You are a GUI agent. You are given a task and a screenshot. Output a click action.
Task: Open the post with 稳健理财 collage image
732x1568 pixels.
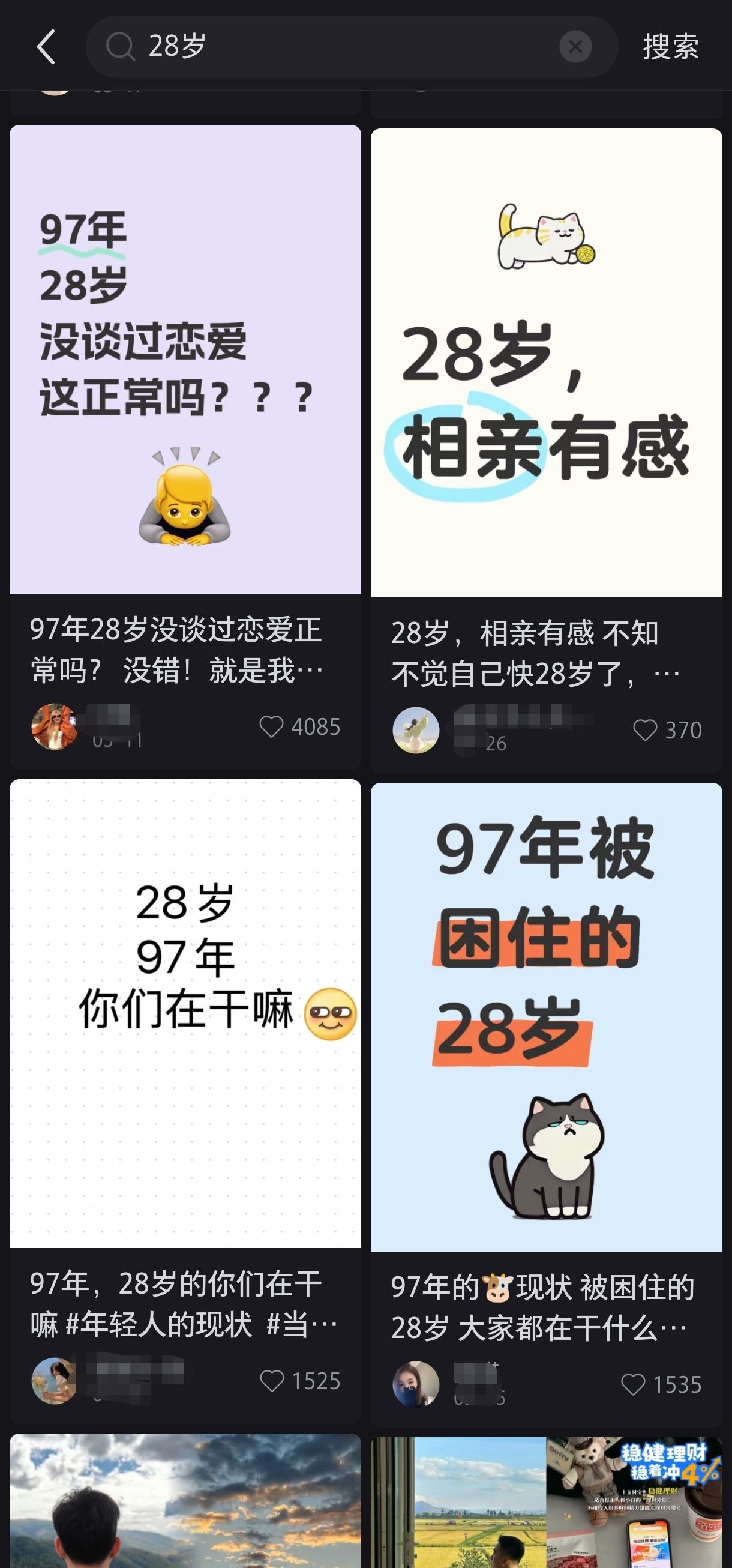pyautogui.click(x=546, y=1503)
